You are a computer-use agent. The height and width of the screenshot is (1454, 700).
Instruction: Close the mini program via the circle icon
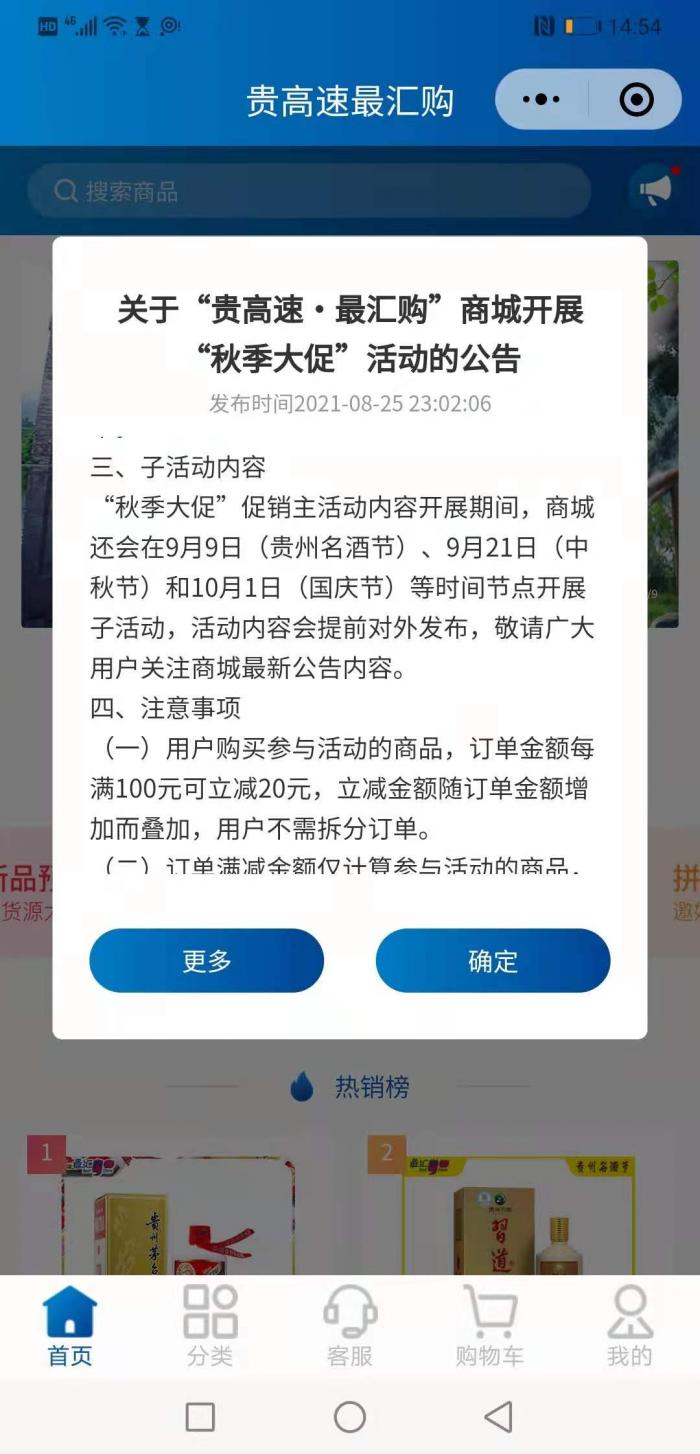636,99
